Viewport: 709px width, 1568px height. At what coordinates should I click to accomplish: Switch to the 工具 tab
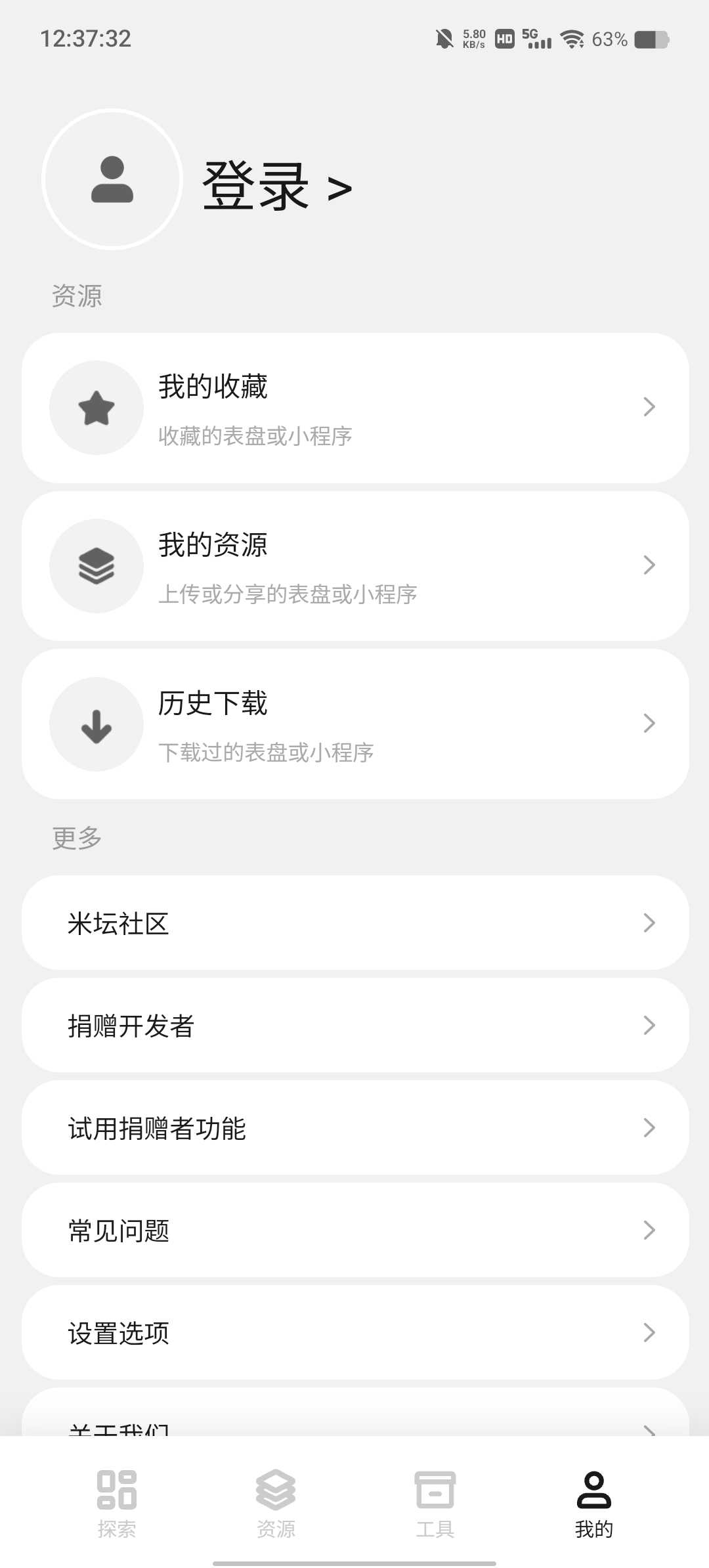click(x=435, y=1502)
